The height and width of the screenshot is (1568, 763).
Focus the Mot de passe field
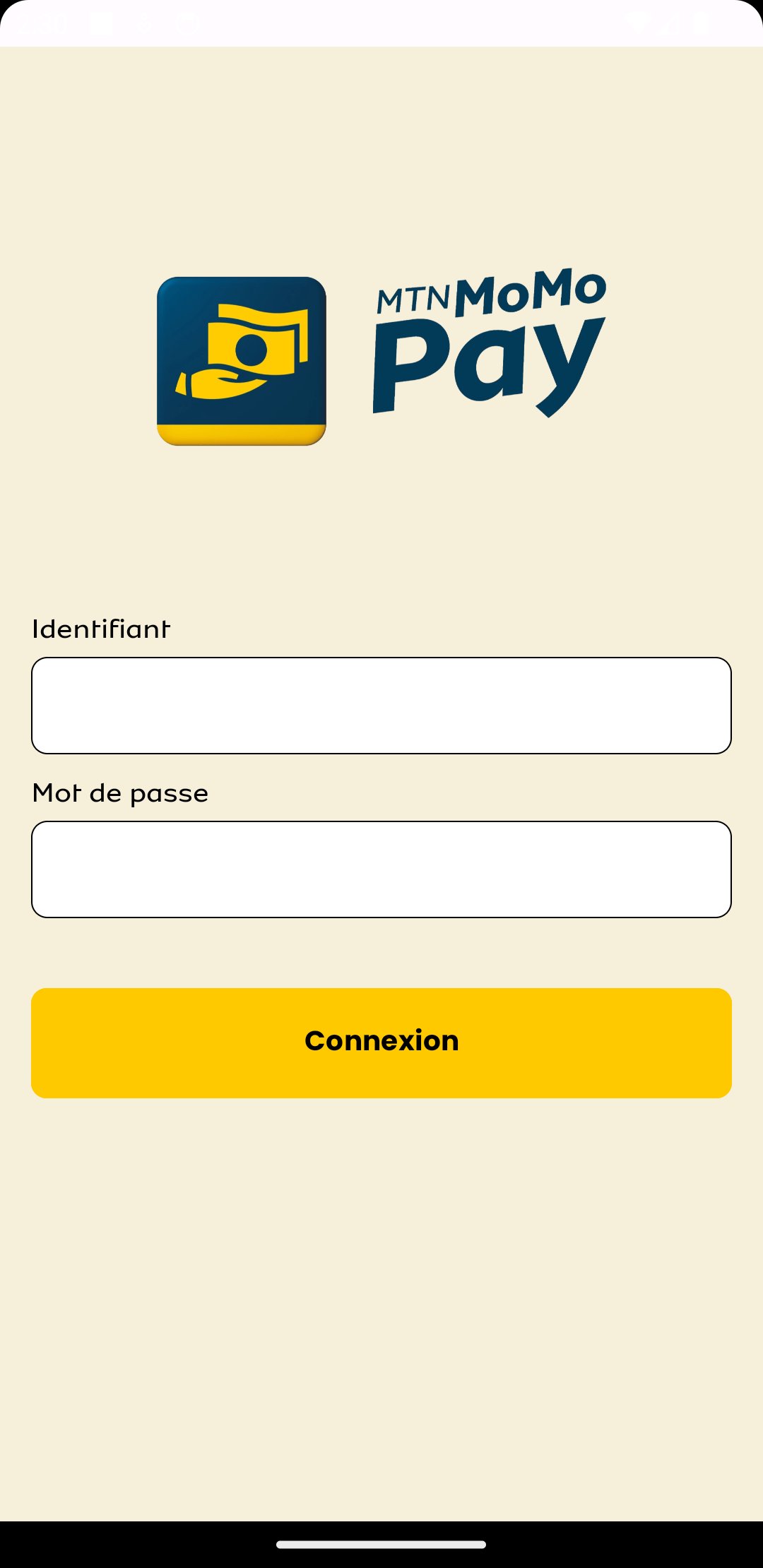point(381,869)
